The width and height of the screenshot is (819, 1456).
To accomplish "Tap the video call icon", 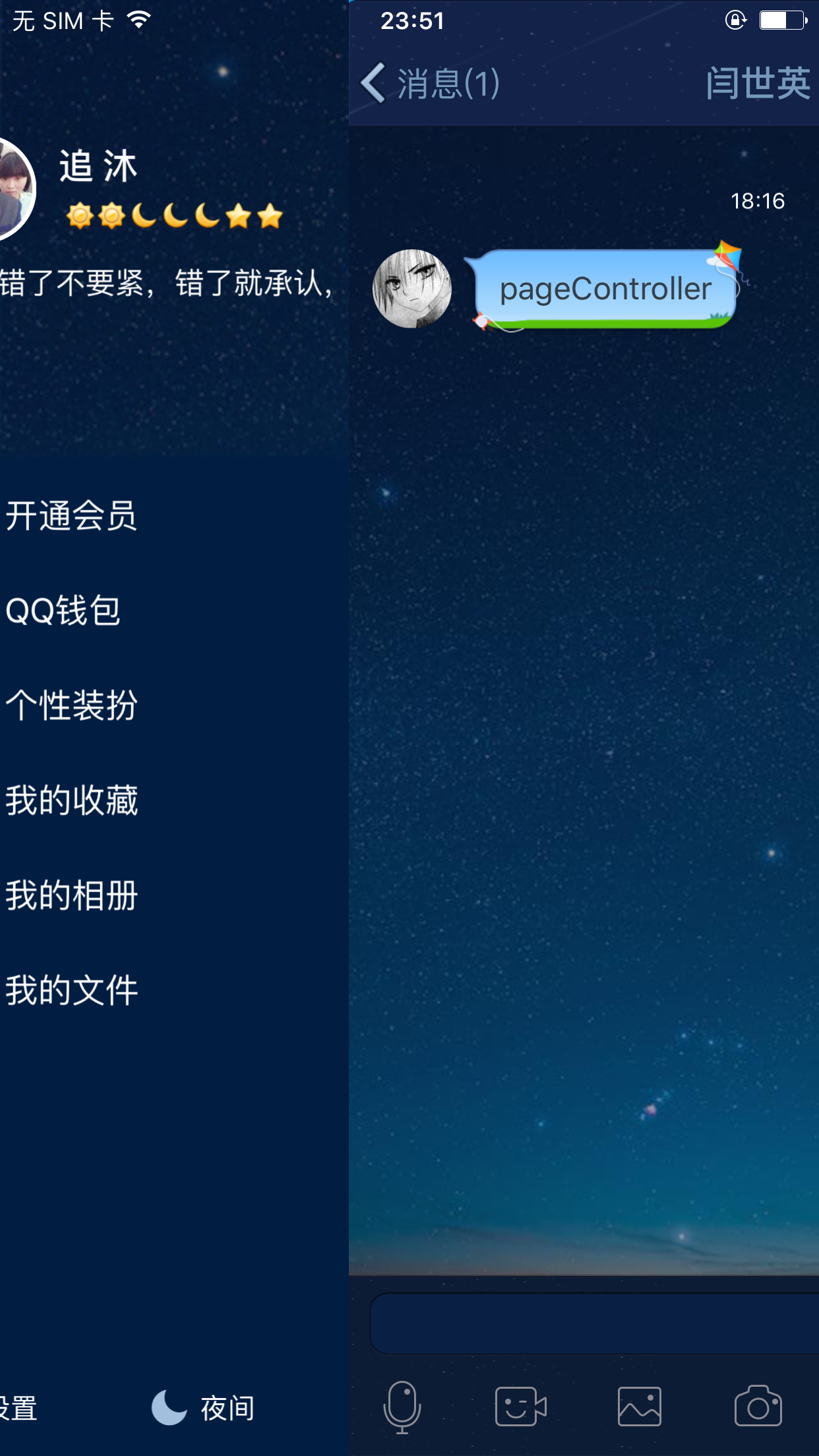I will pos(521,1407).
